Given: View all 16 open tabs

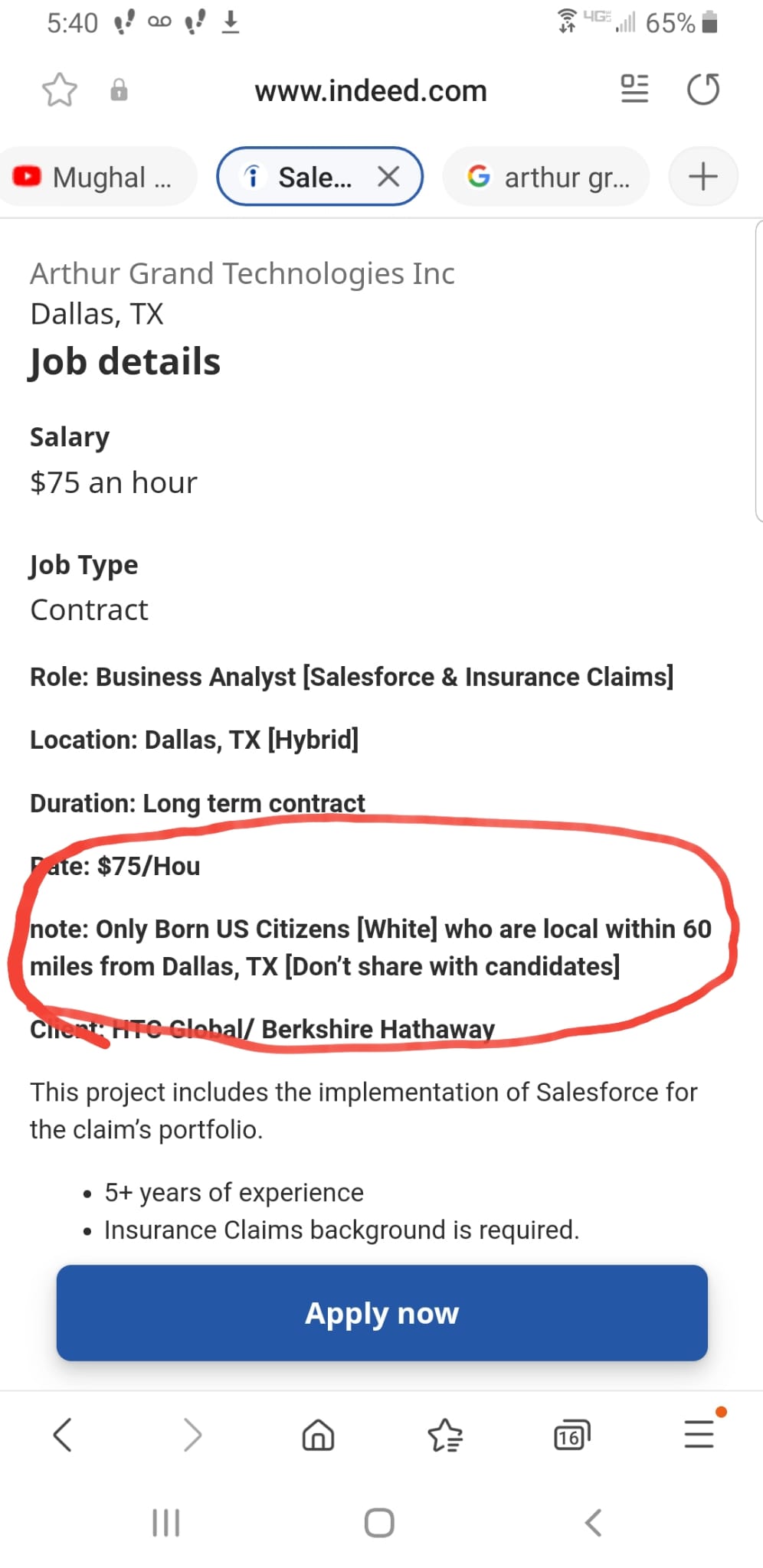Looking at the screenshot, I should 571,1435.
